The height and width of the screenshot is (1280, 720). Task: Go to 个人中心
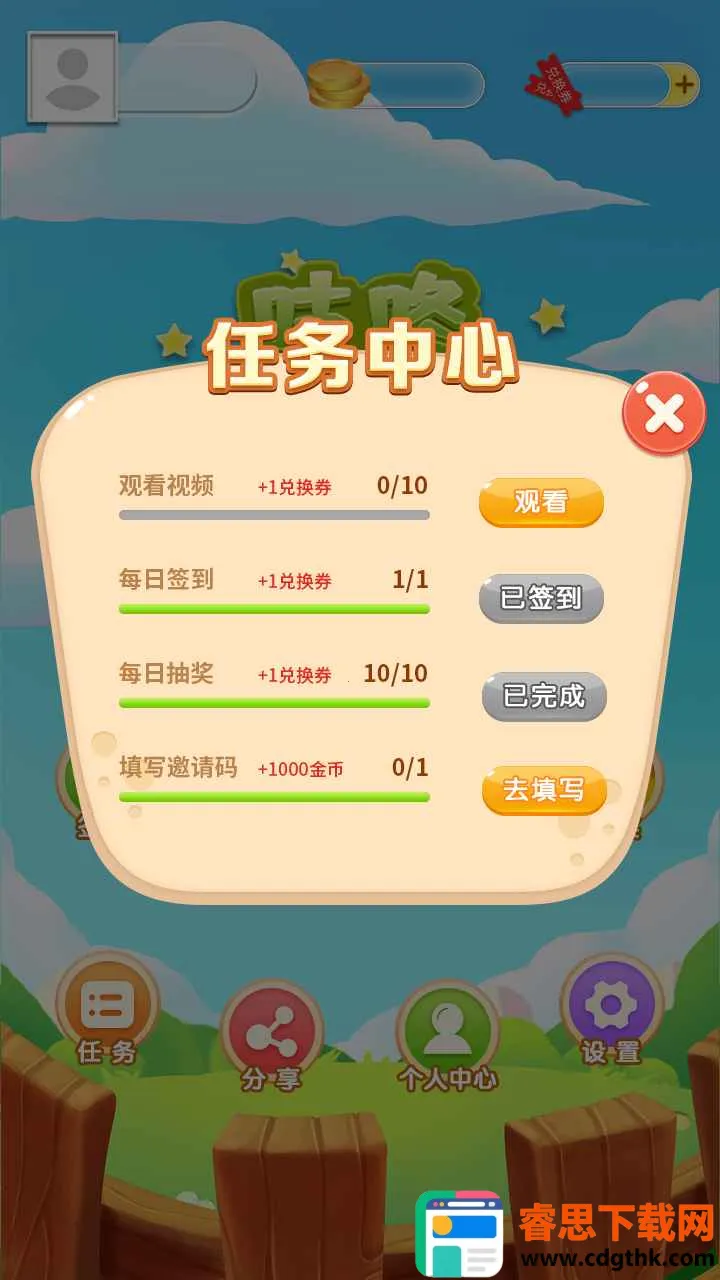click(447, 1034)
